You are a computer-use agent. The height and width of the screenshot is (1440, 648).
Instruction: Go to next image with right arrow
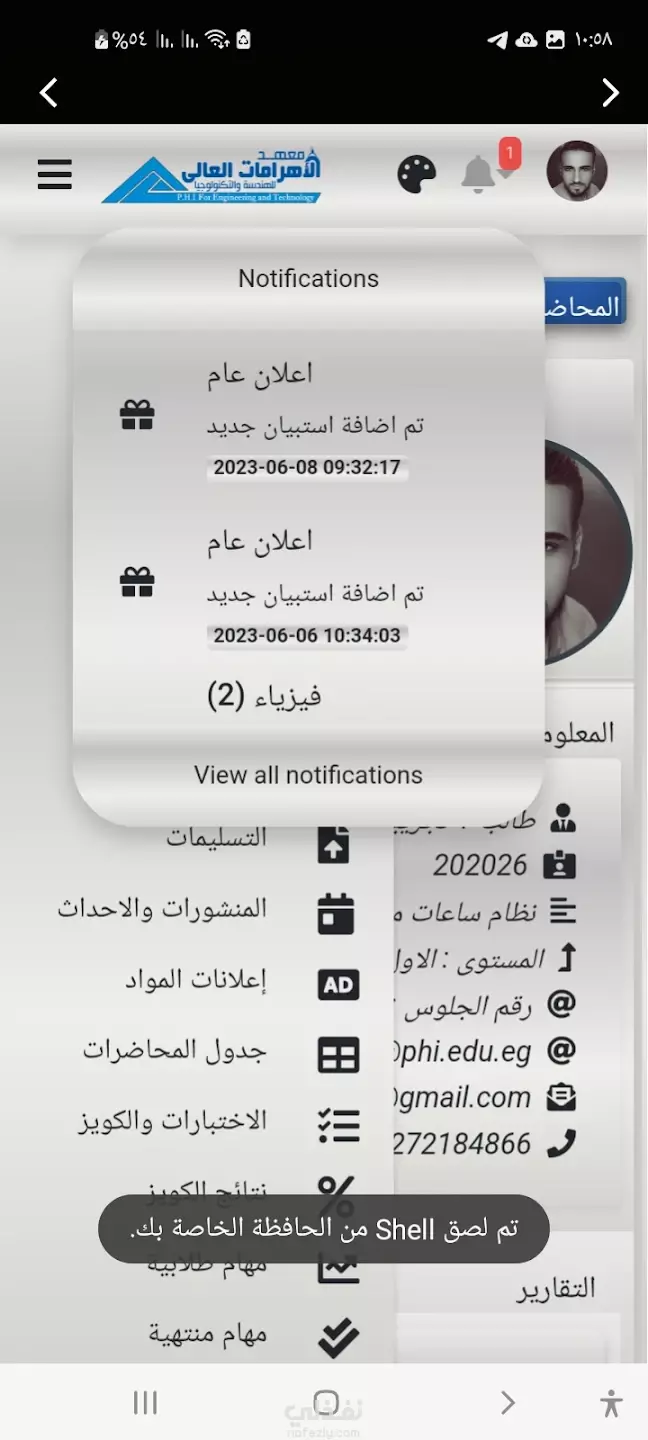(610, 93)
